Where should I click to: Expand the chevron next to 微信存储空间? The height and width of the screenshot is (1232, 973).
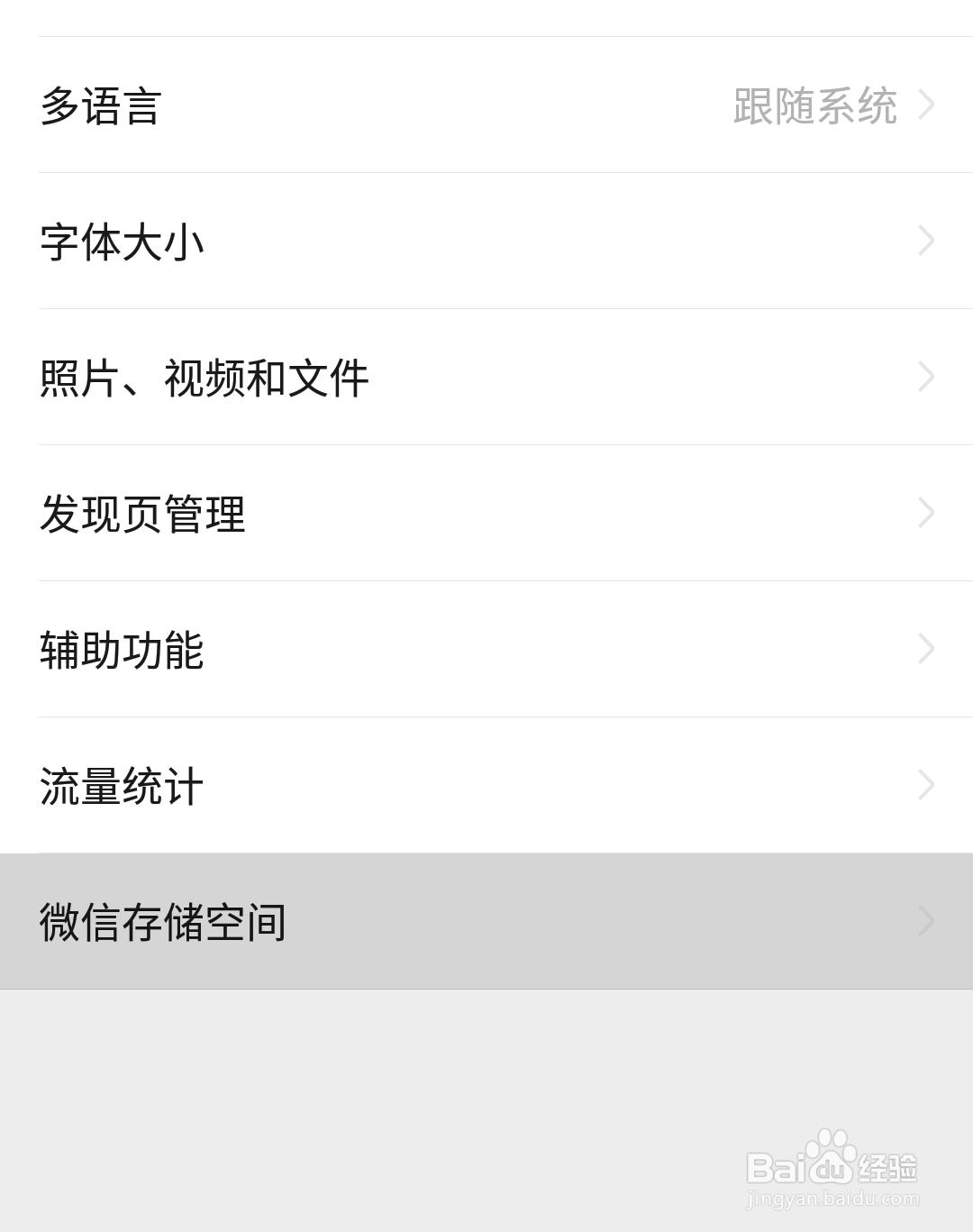(x=927, y=921)
